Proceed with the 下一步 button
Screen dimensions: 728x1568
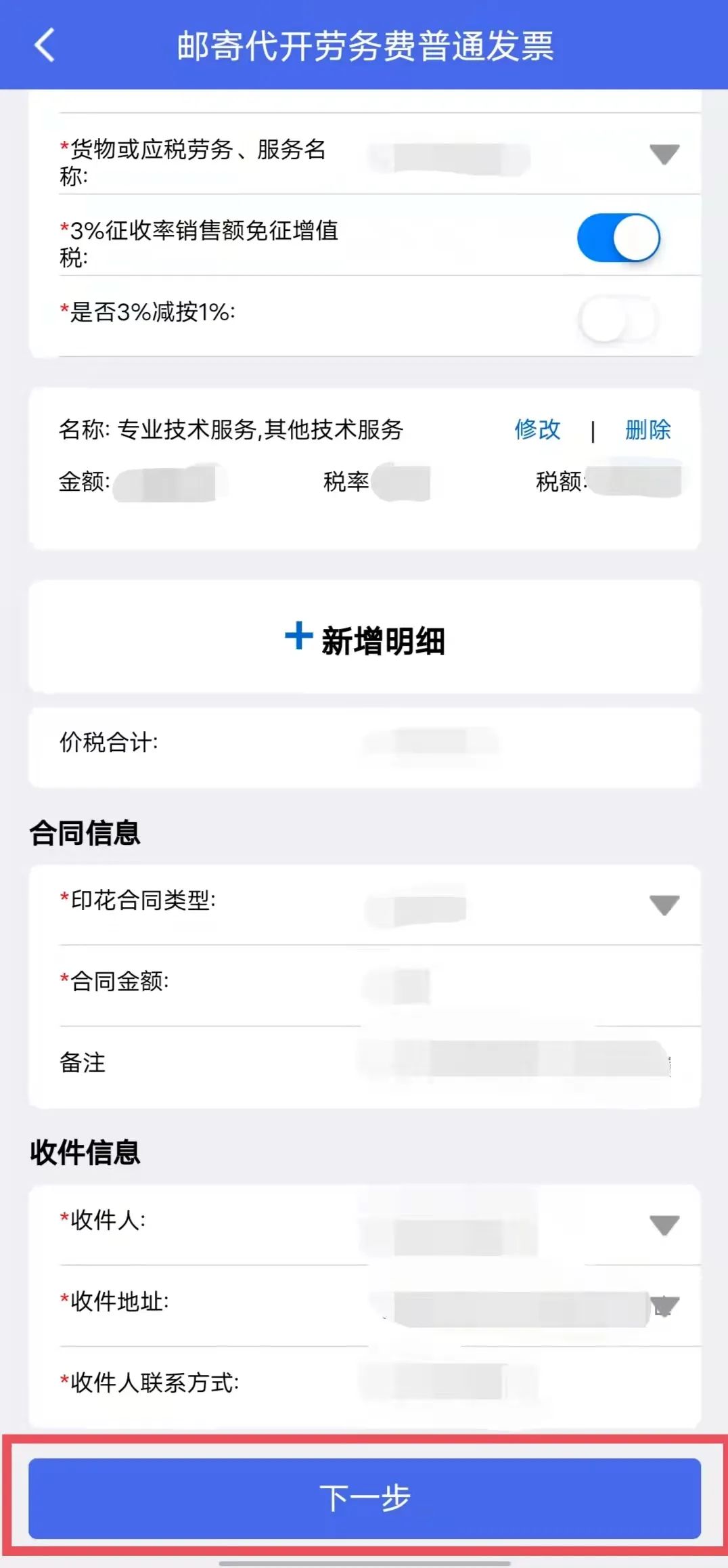tap(365, 1498)
